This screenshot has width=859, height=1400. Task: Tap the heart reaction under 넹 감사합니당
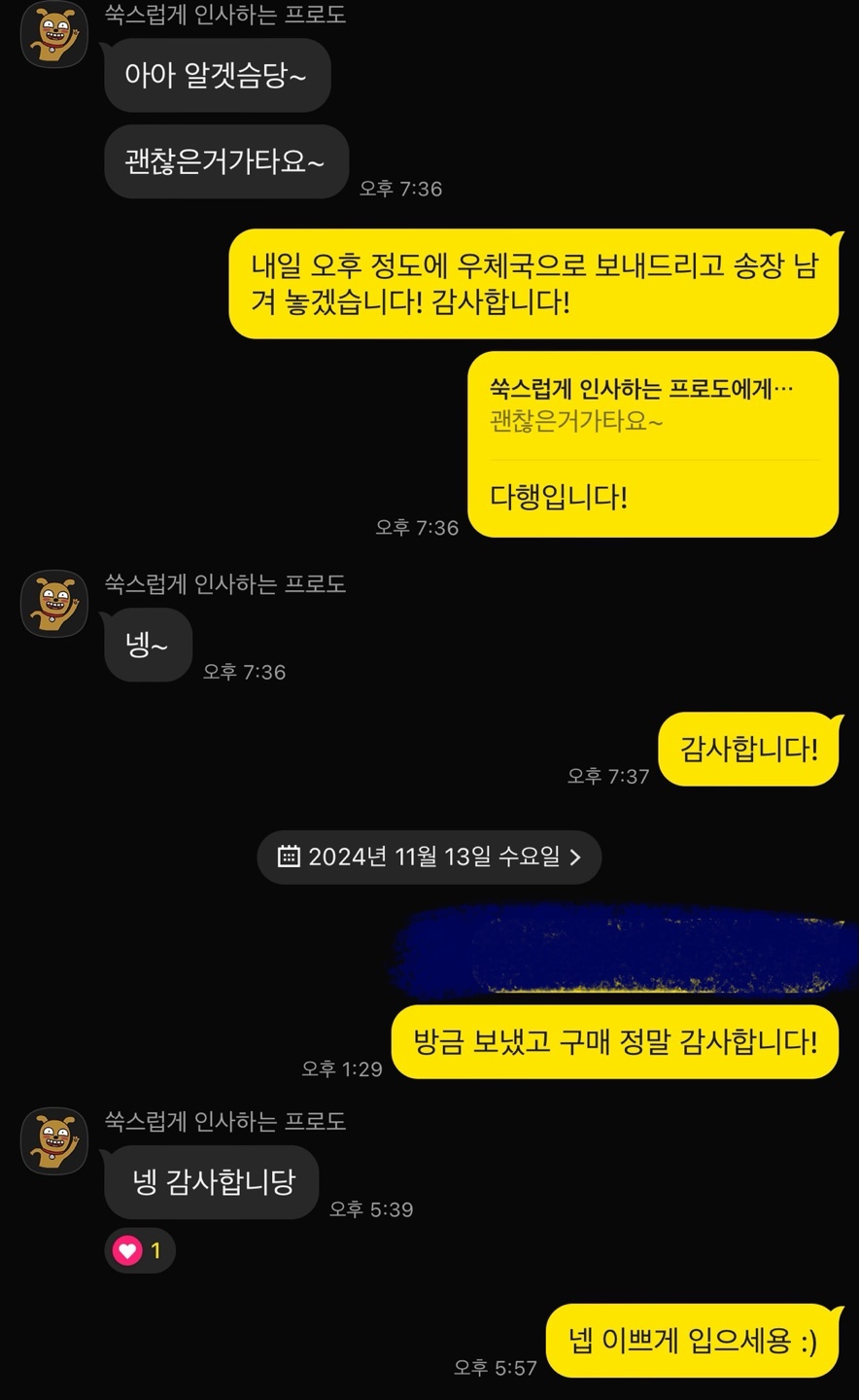pos(139,1250)
